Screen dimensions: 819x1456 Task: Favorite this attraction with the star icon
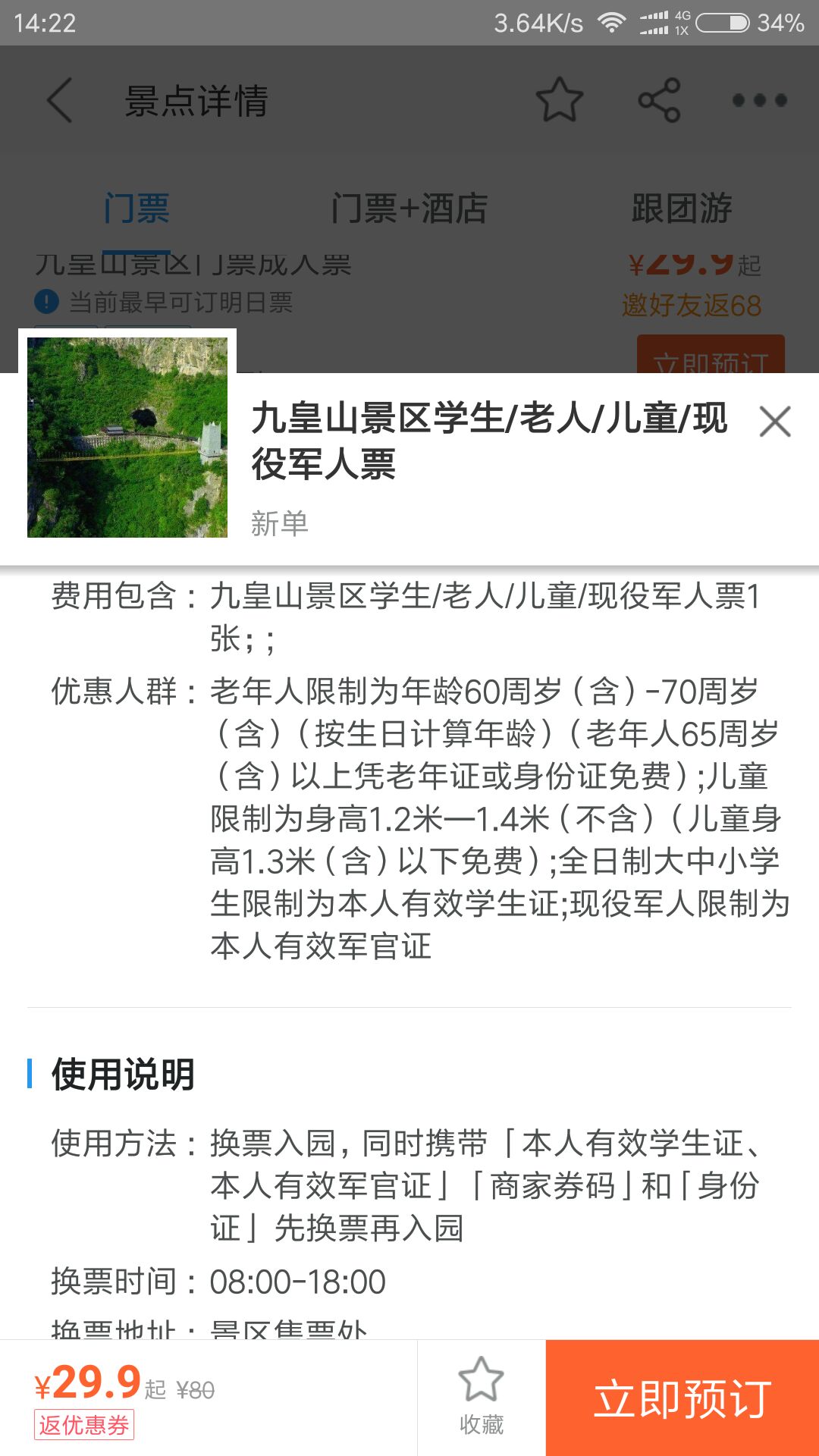(560, 100)
